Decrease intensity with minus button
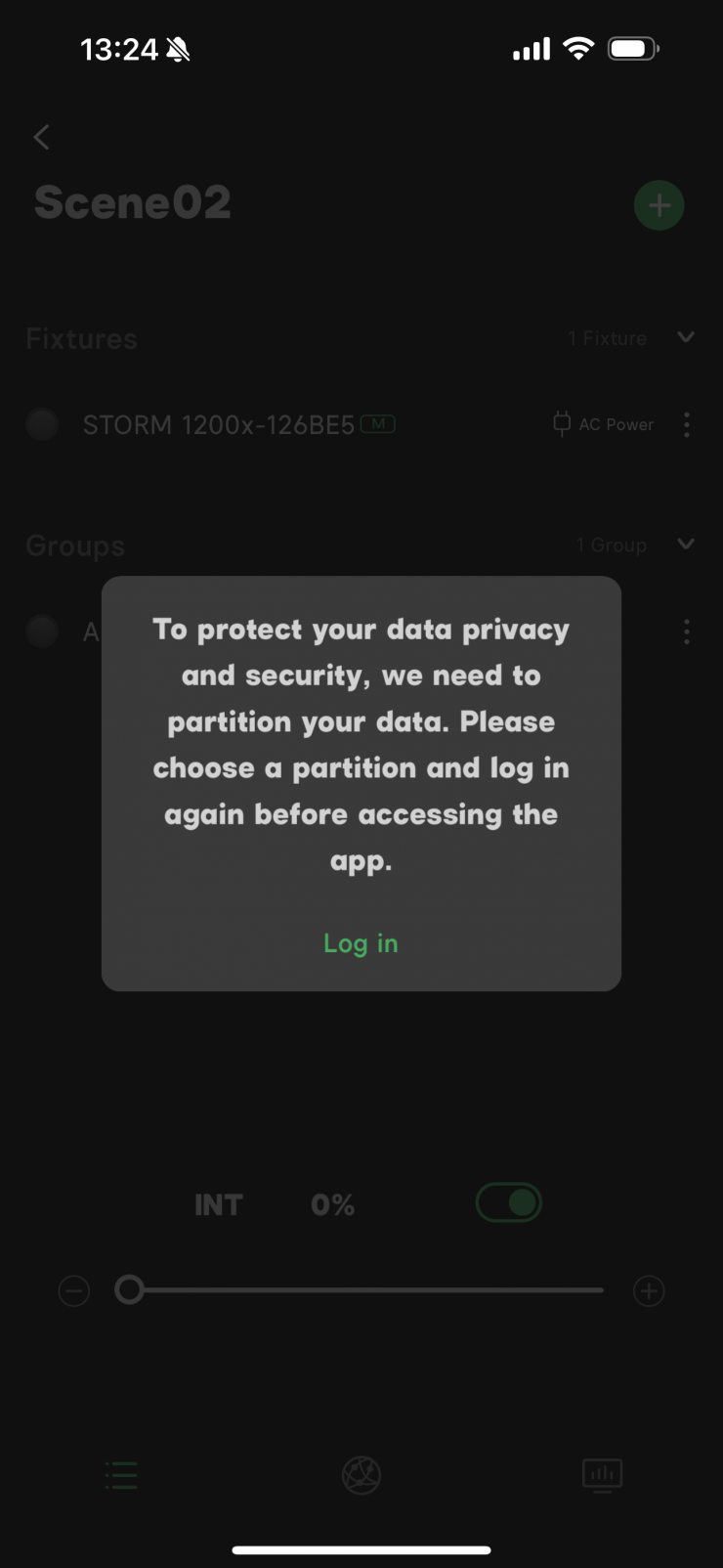Screen dimensions: 723x1568 point(74,1291)
